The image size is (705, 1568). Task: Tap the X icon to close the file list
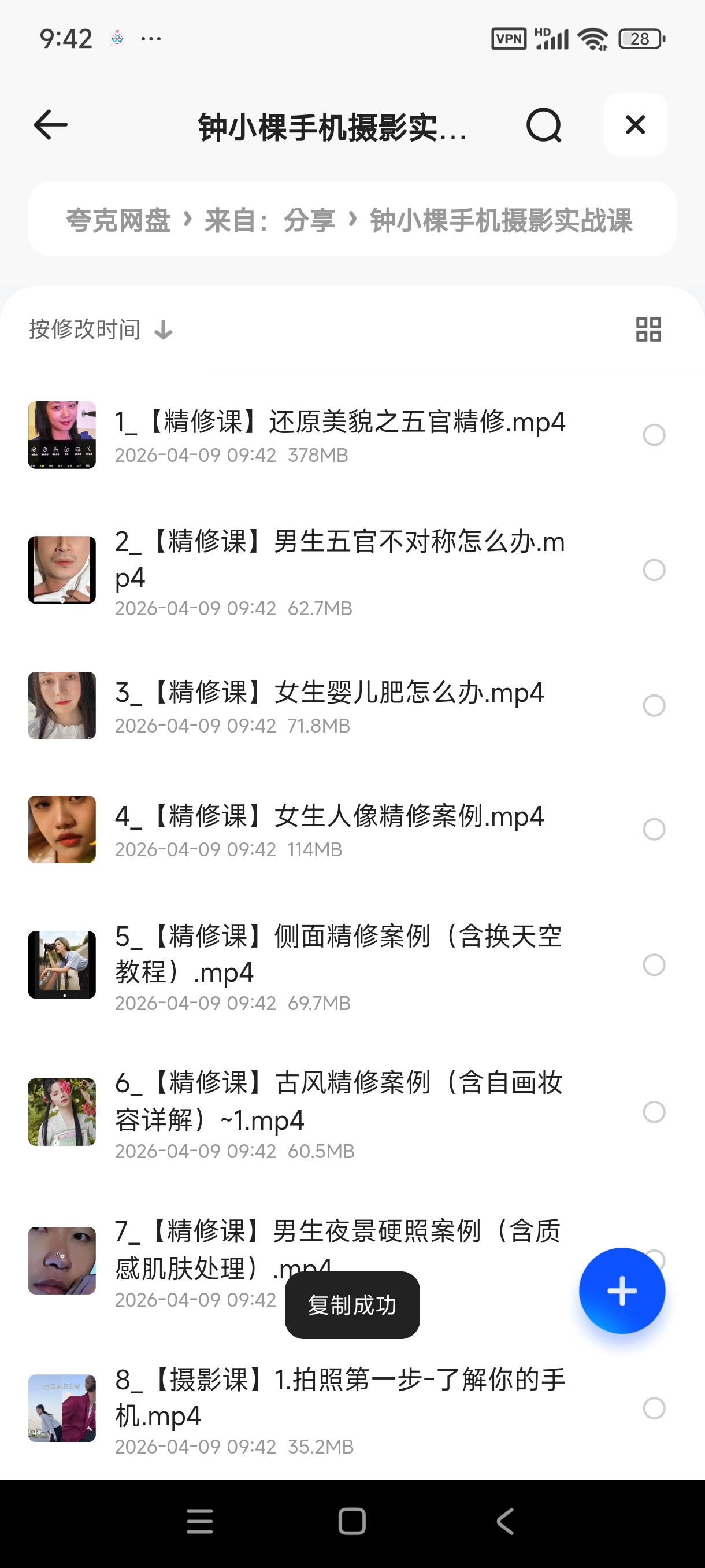[x=635, y=125]
